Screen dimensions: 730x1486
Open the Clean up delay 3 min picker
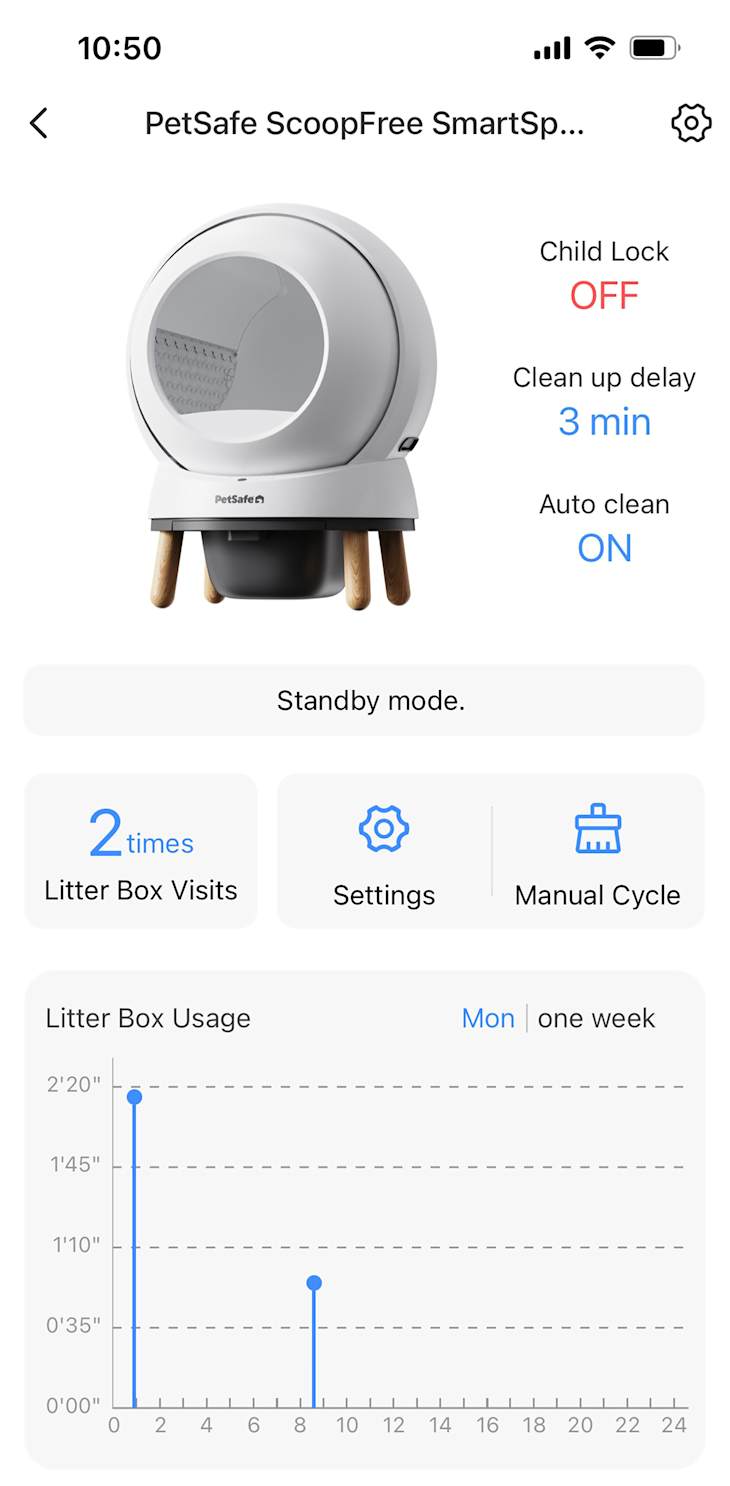(604, 421)
